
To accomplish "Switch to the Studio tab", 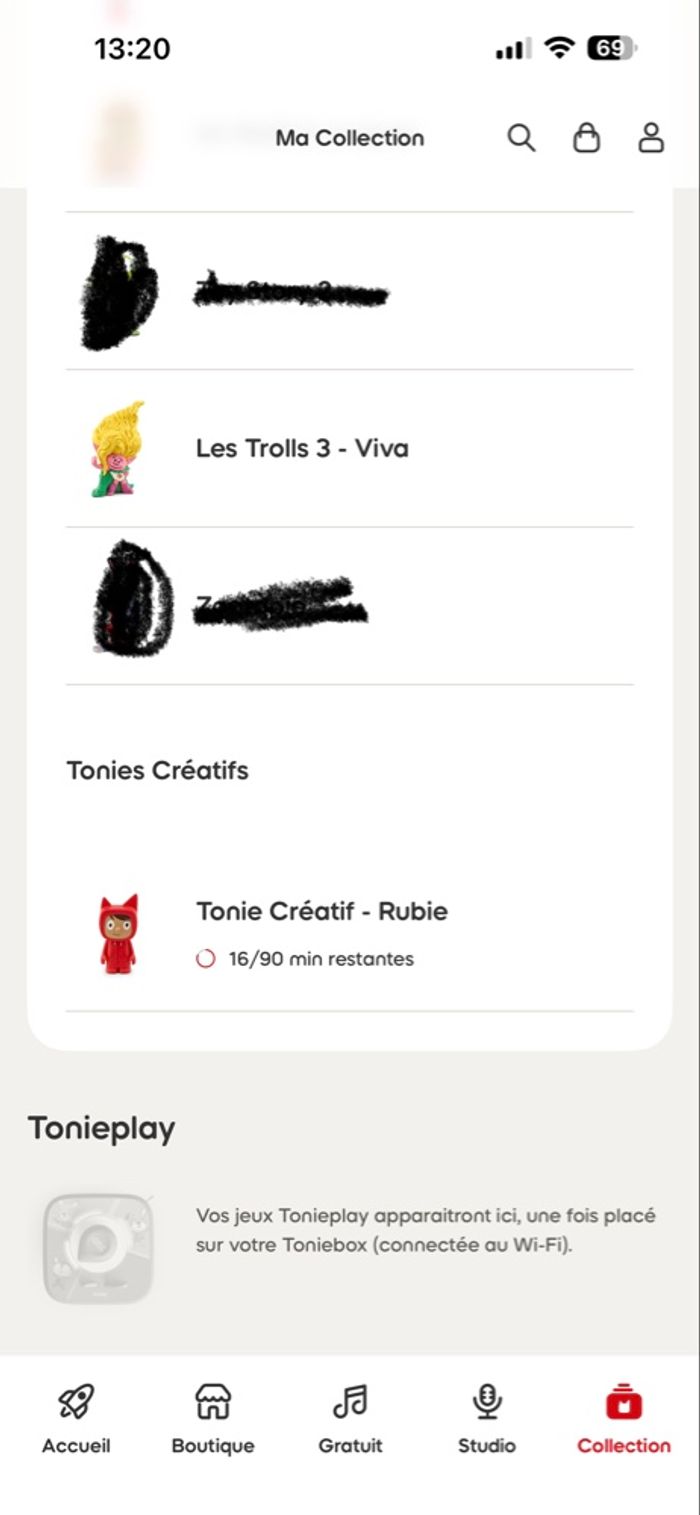I will [487, 1418].
